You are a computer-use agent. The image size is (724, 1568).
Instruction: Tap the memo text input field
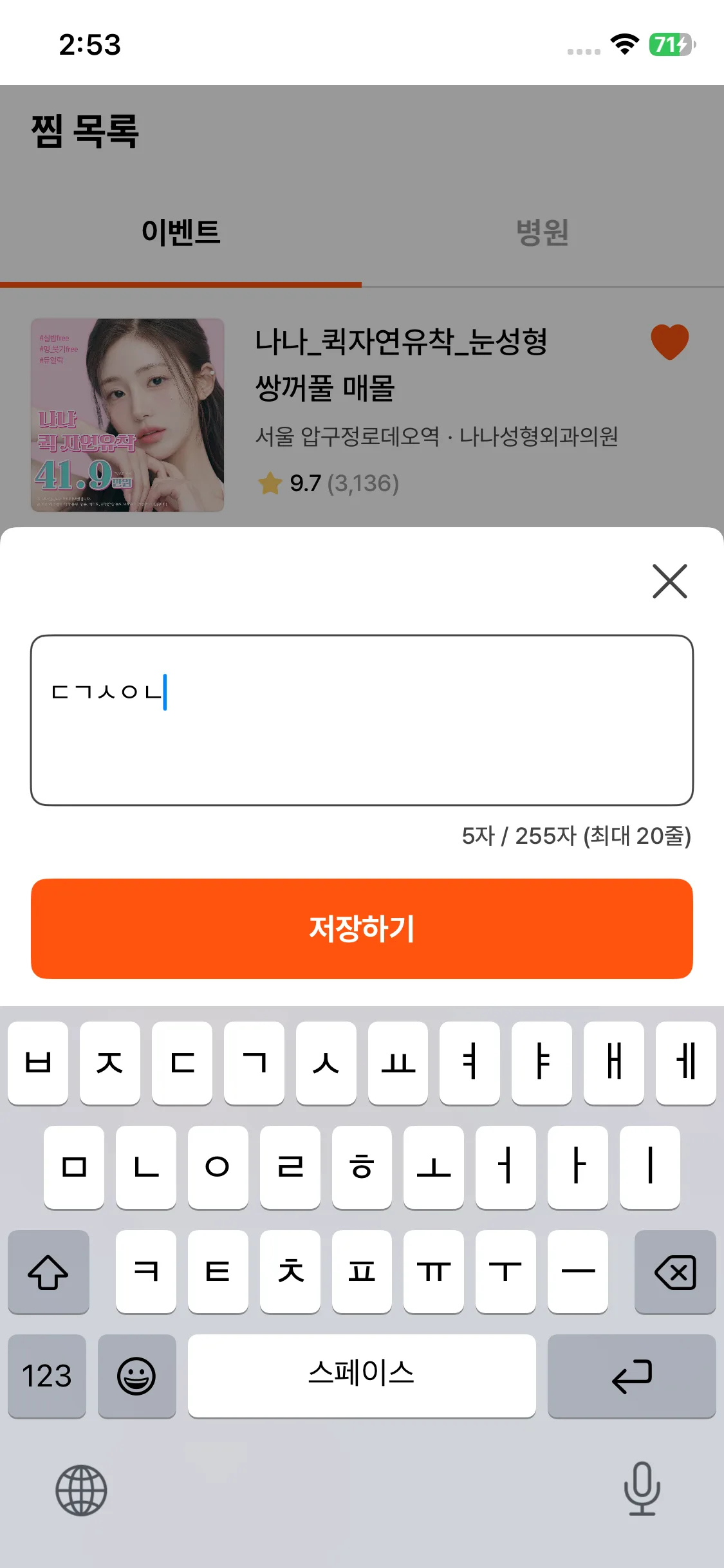pos(362,720)
